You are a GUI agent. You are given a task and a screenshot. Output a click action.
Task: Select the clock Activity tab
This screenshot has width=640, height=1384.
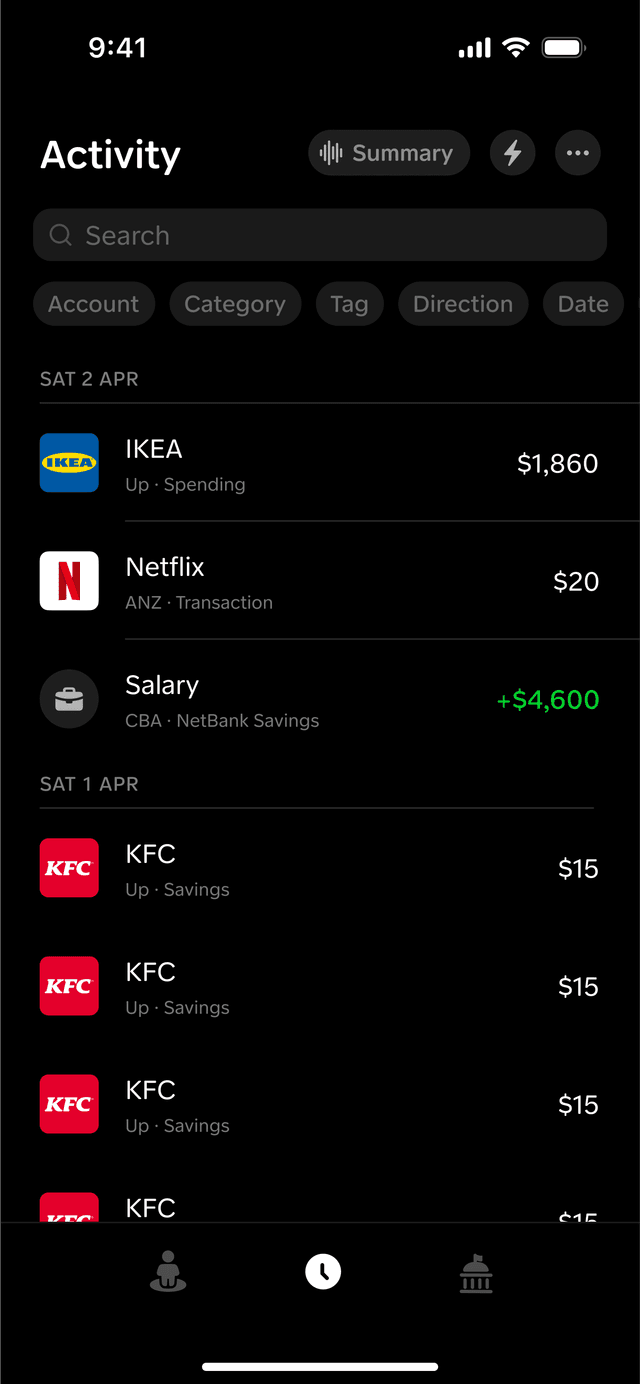coord(322,1272)
